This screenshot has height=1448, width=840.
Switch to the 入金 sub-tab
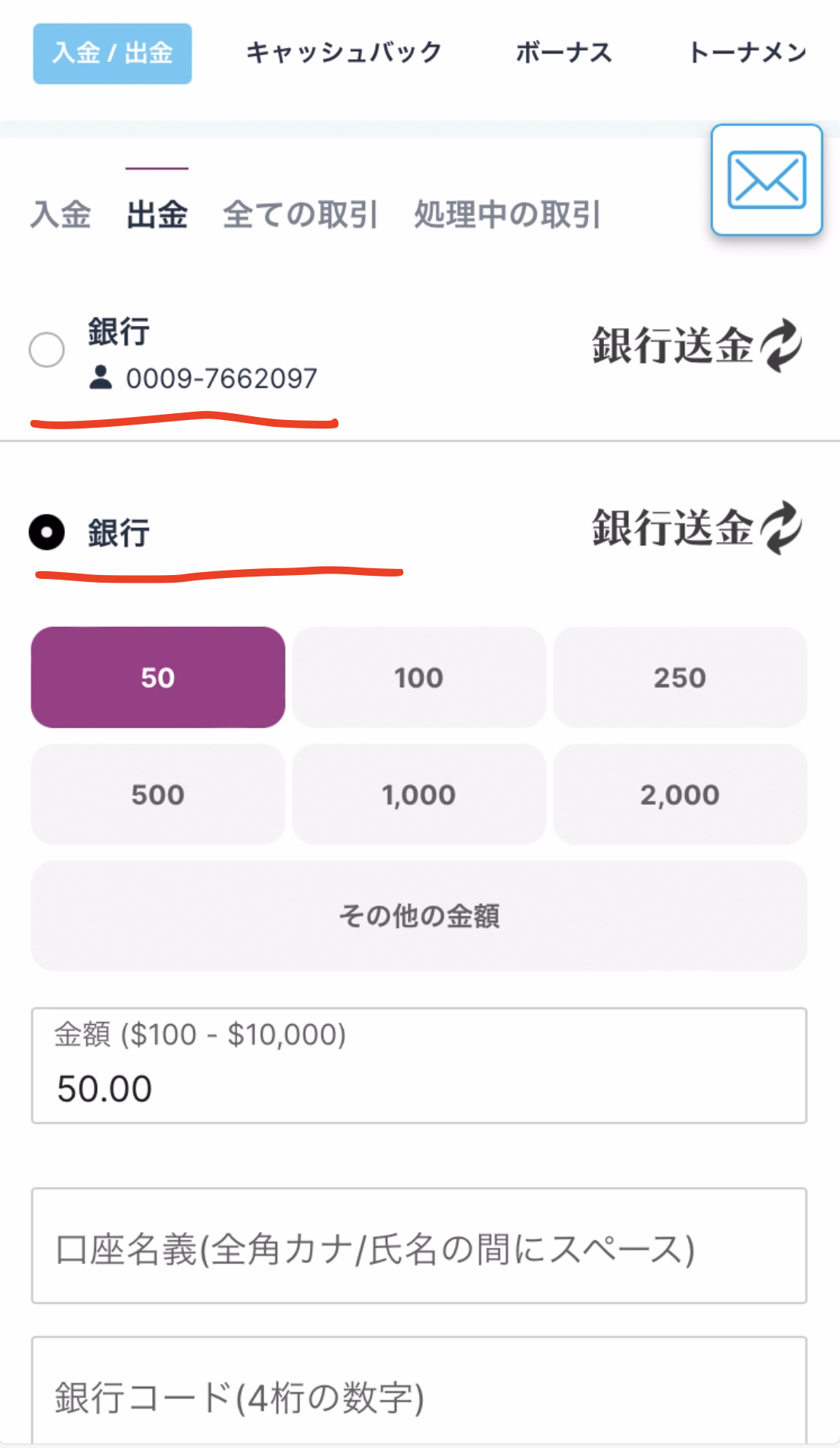[61, 215]
